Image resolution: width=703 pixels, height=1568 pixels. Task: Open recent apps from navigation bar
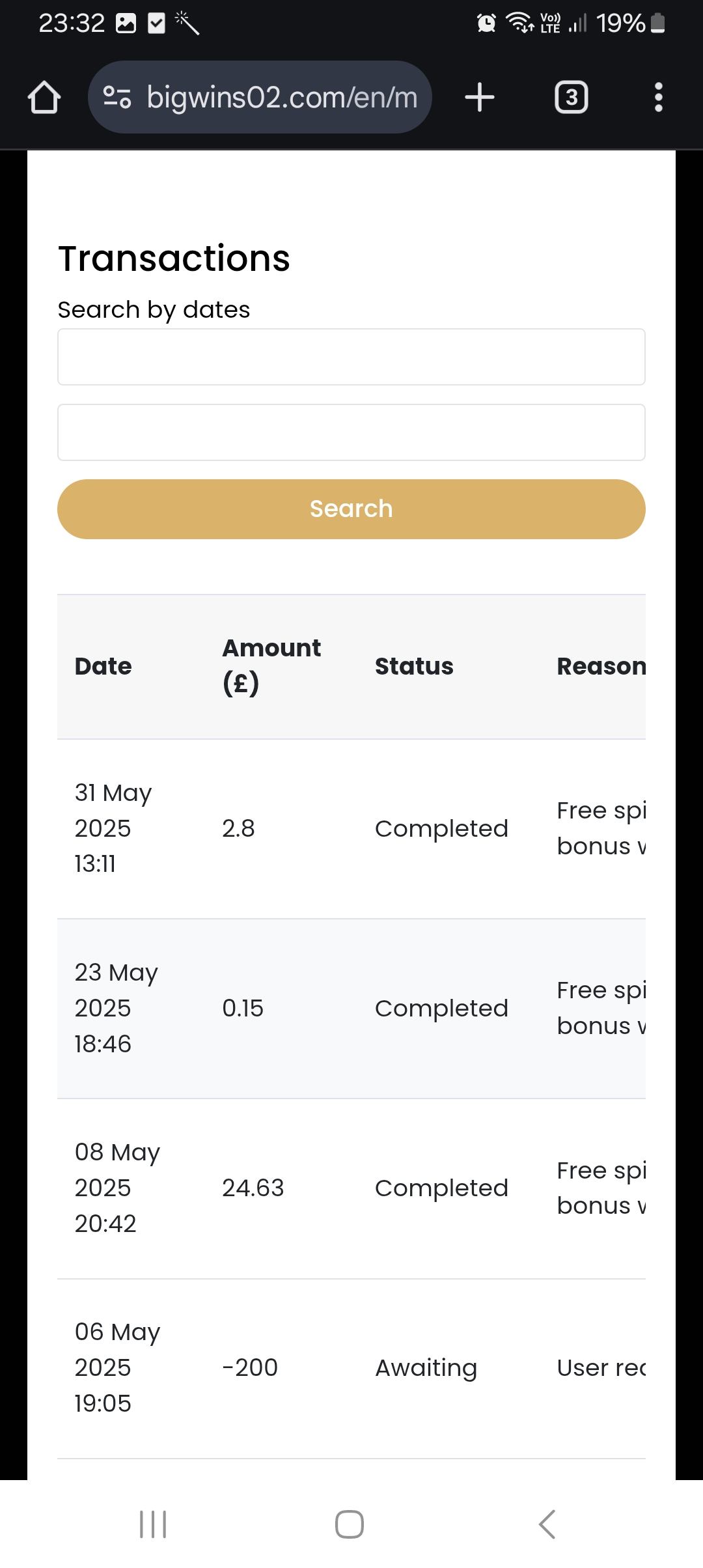click(x=154, y=1524)
